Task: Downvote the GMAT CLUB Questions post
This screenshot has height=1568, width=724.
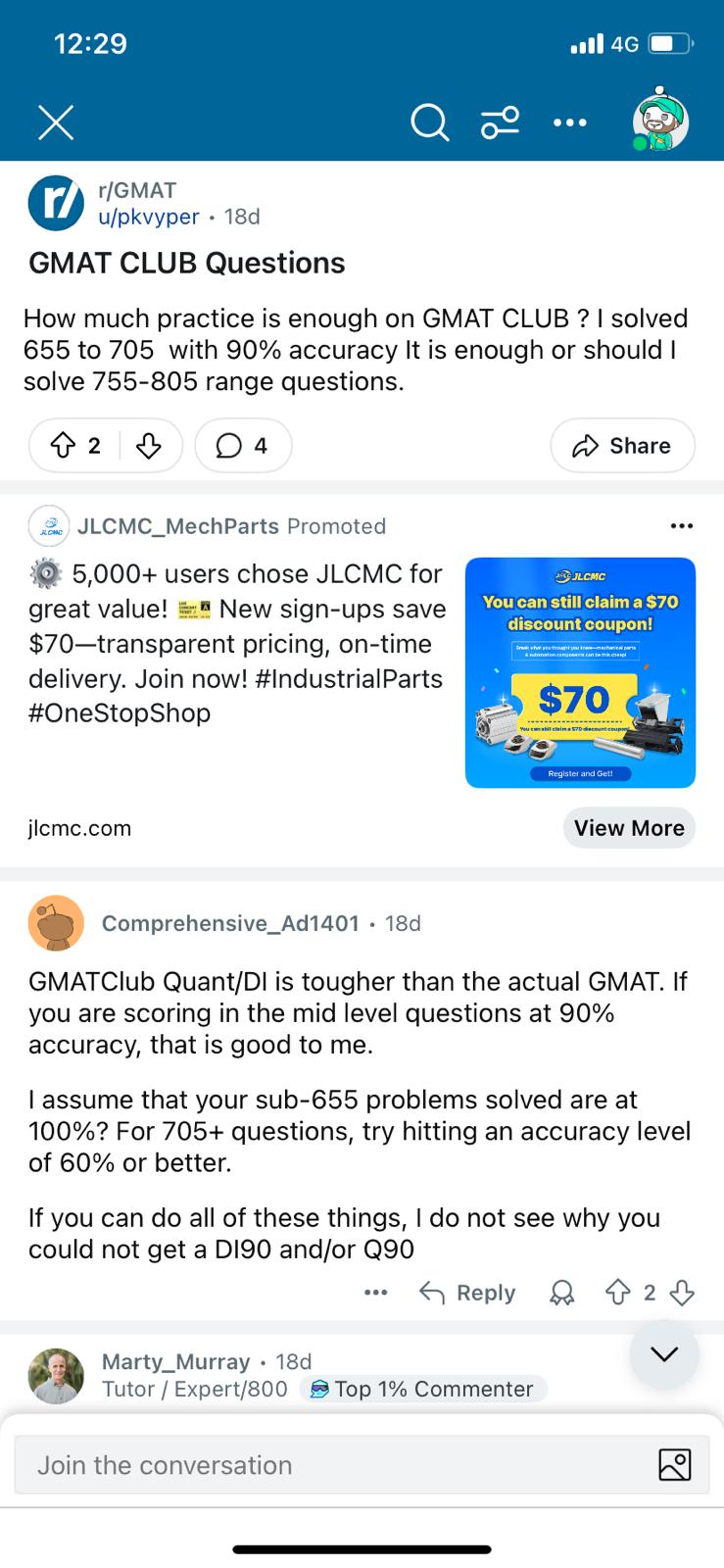Action: click(x=148, y=446)
